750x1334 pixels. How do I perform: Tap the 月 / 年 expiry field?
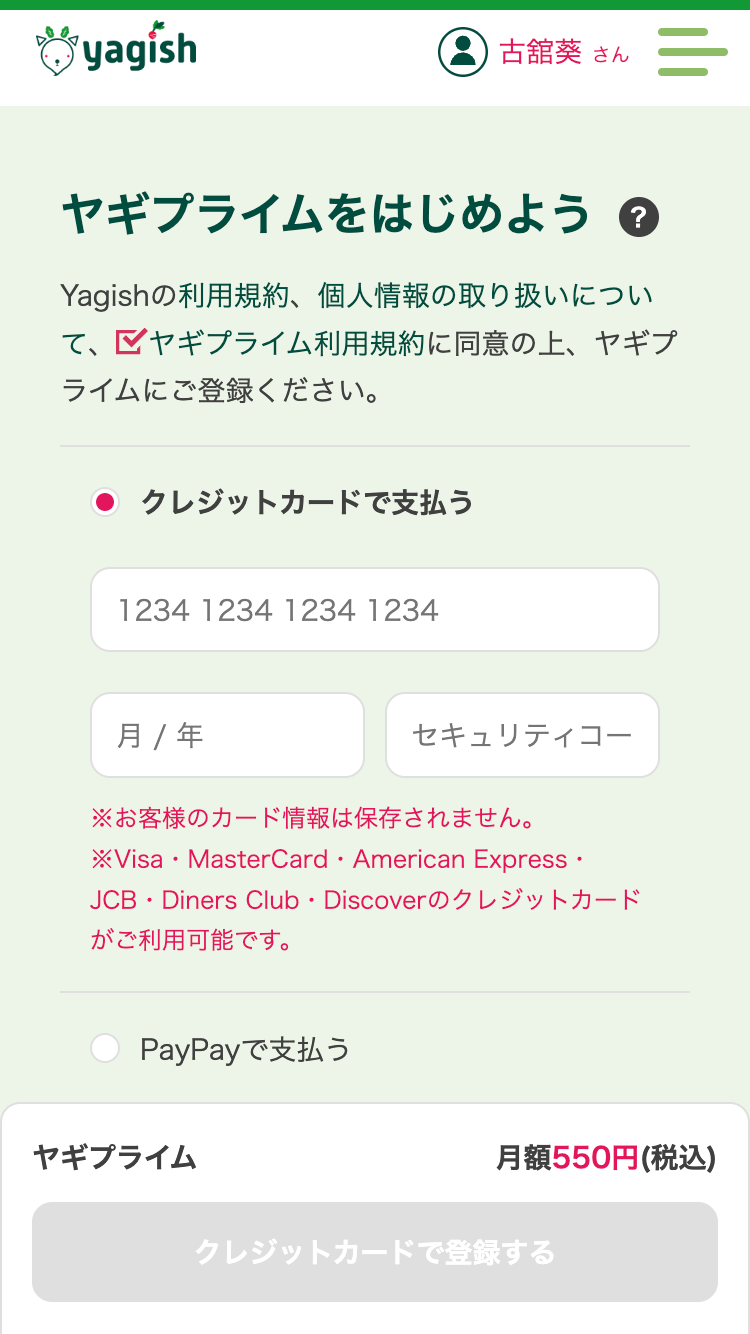click(x=227, y=735)
